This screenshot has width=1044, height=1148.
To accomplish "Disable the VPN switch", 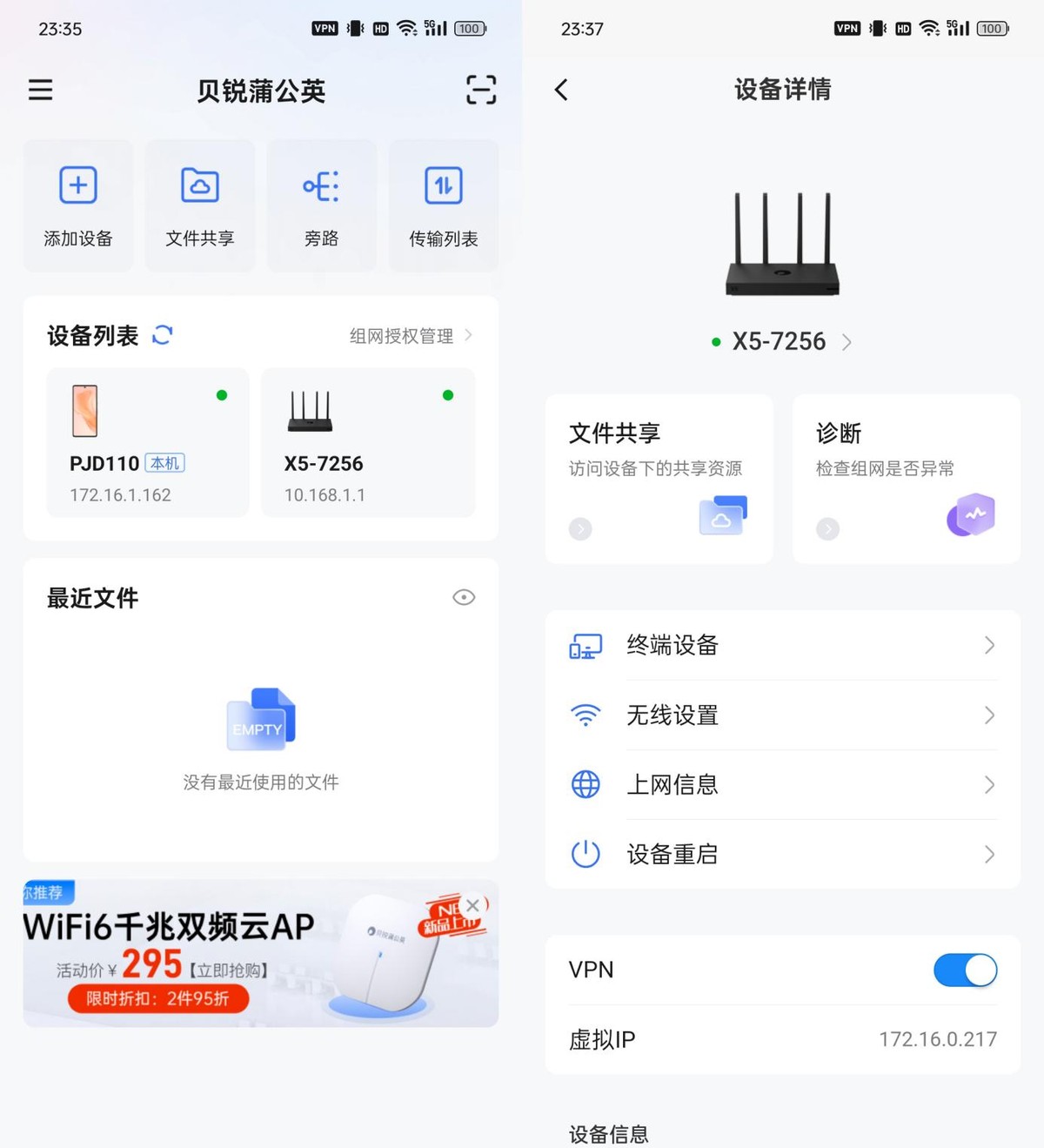I will pyautogui.click(x=965, y=970).
